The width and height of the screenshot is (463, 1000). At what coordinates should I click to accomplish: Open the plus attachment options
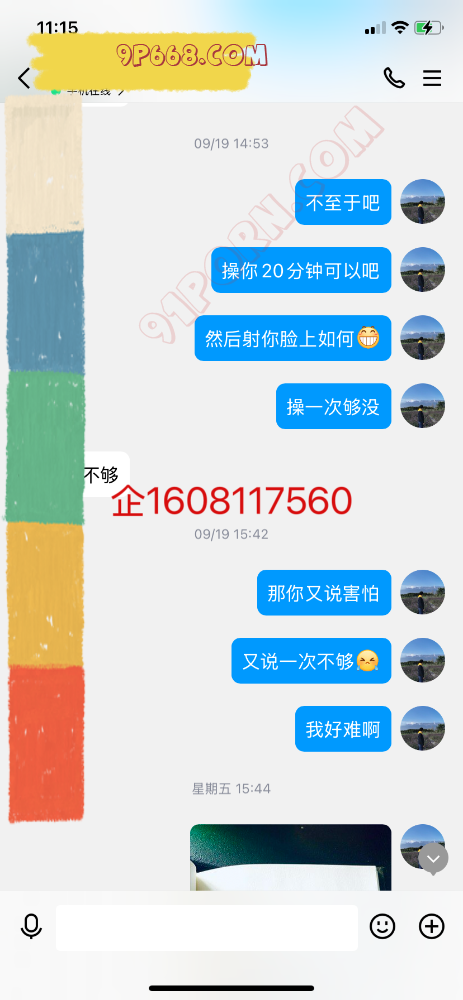(431, 927)
